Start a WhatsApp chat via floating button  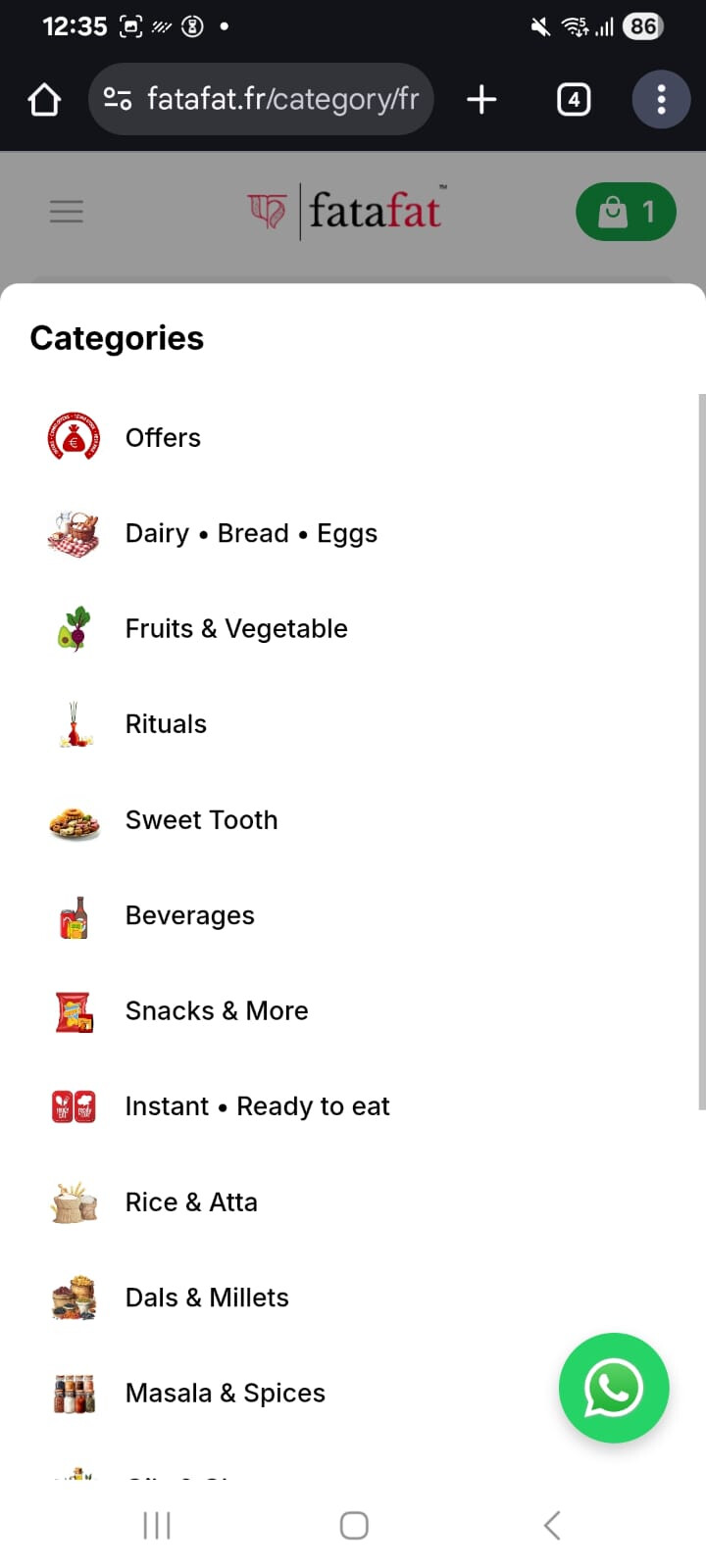pos(614,1388)
